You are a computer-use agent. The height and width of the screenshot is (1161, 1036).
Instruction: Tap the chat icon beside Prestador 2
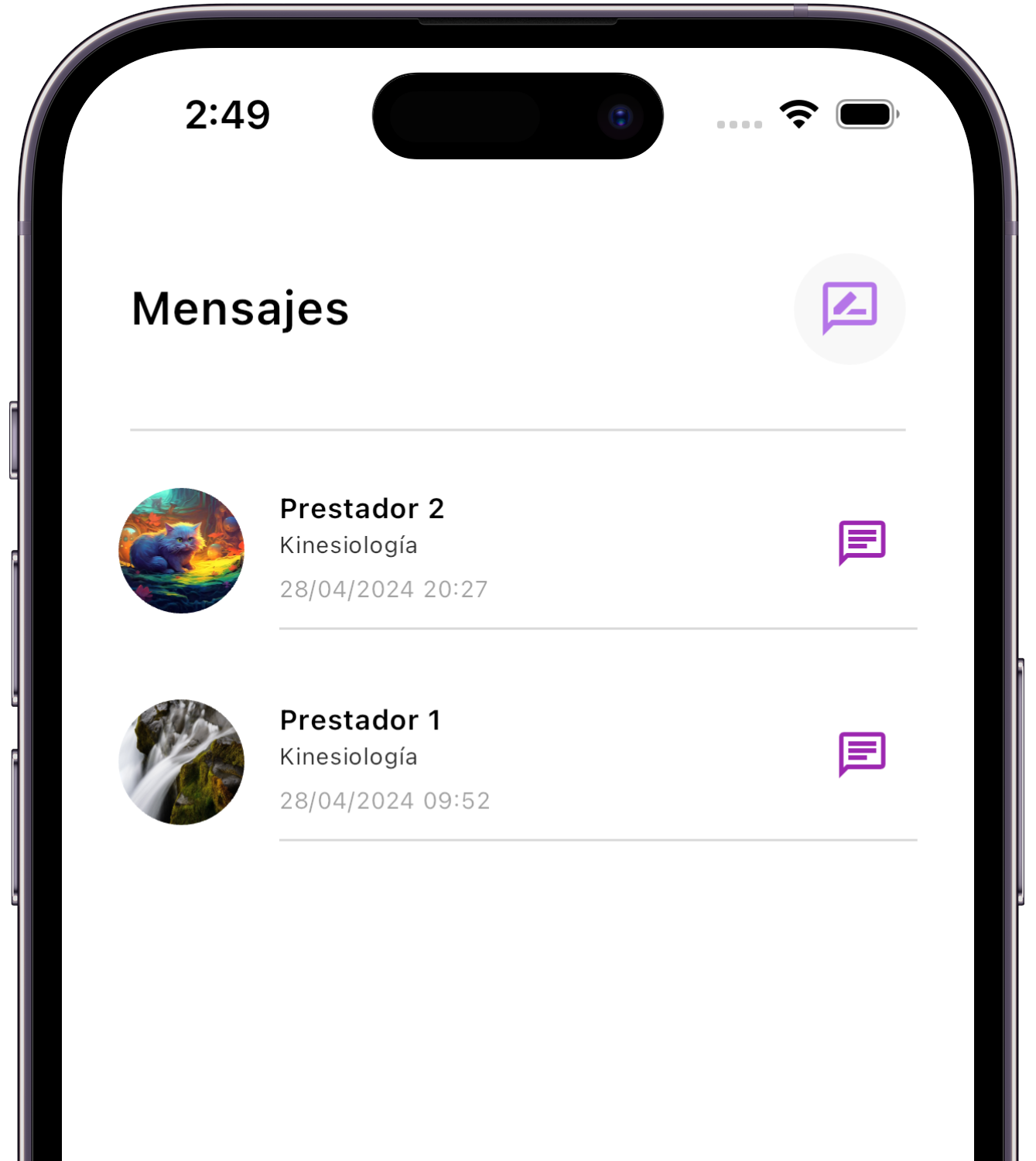862,542
